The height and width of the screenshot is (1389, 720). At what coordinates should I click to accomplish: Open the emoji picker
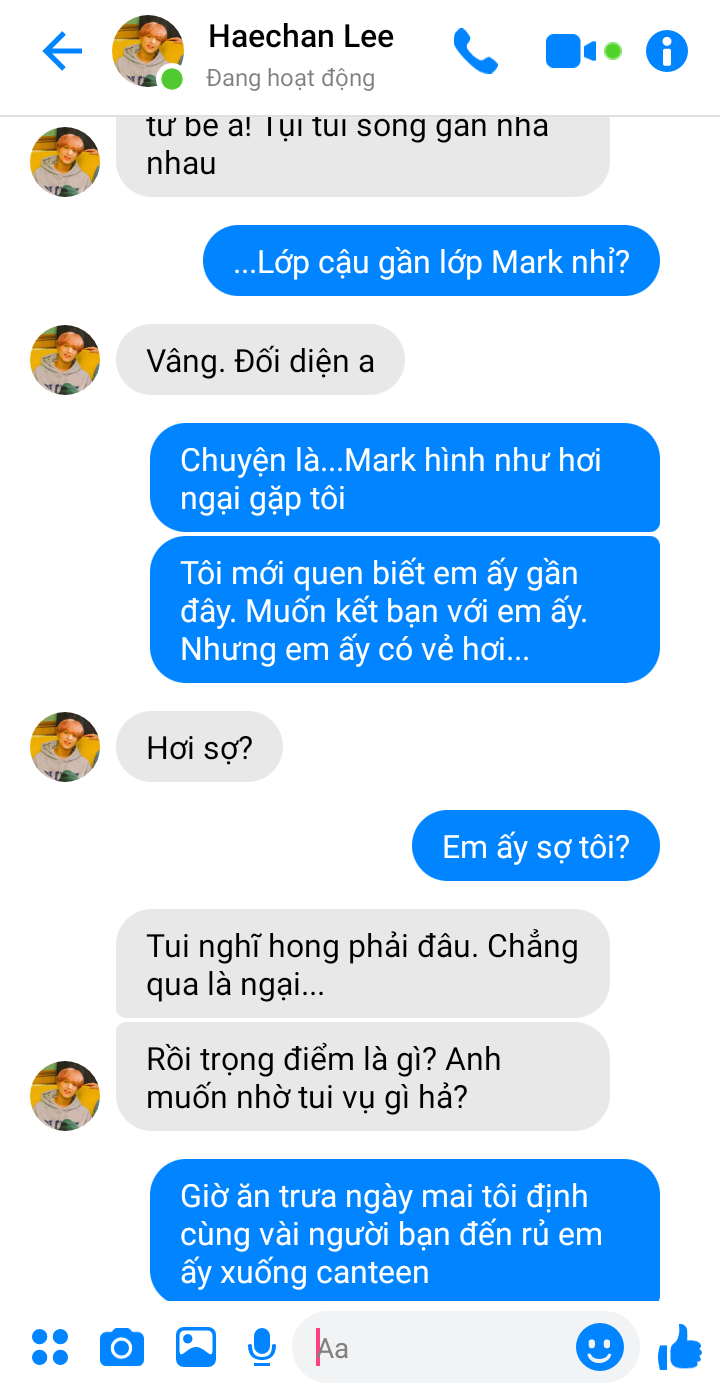point(600,1347)
